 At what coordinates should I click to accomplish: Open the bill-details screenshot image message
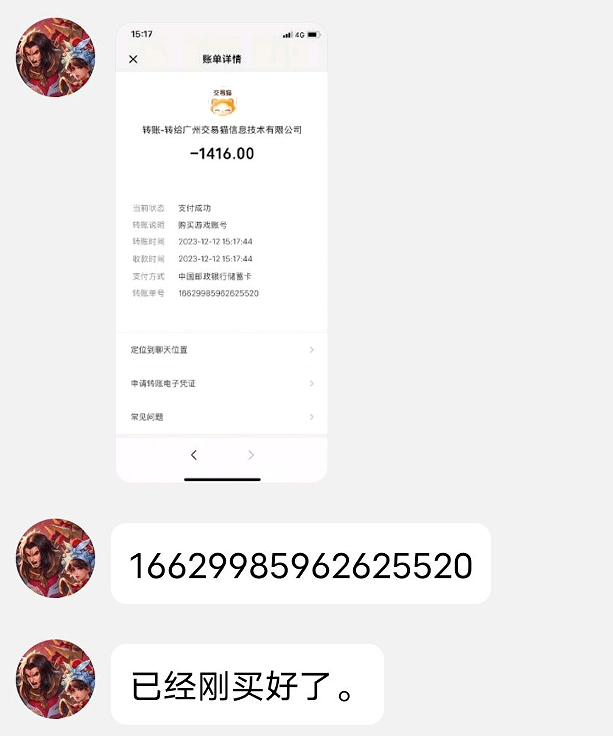coord(221,252)
